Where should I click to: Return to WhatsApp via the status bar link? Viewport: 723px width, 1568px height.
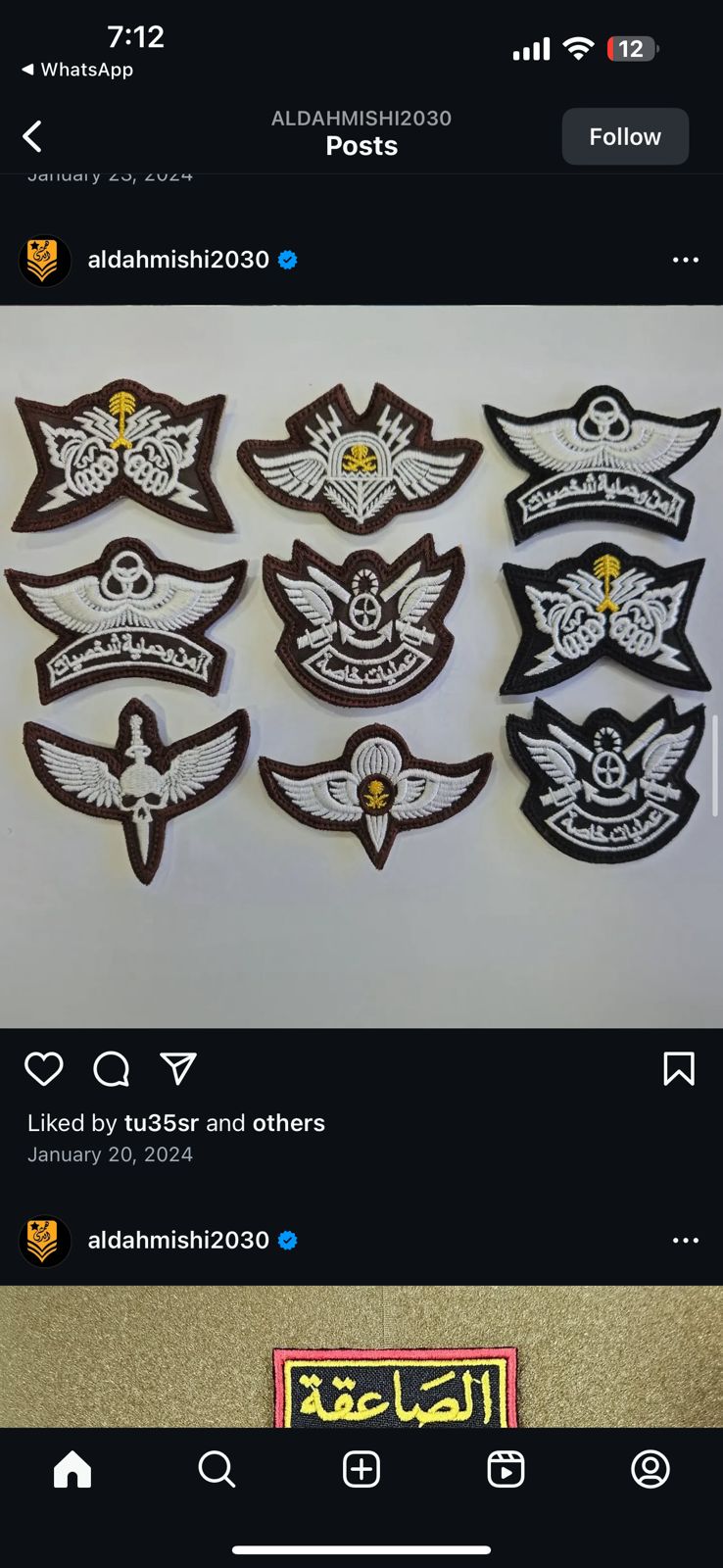(x=77, y=70)
